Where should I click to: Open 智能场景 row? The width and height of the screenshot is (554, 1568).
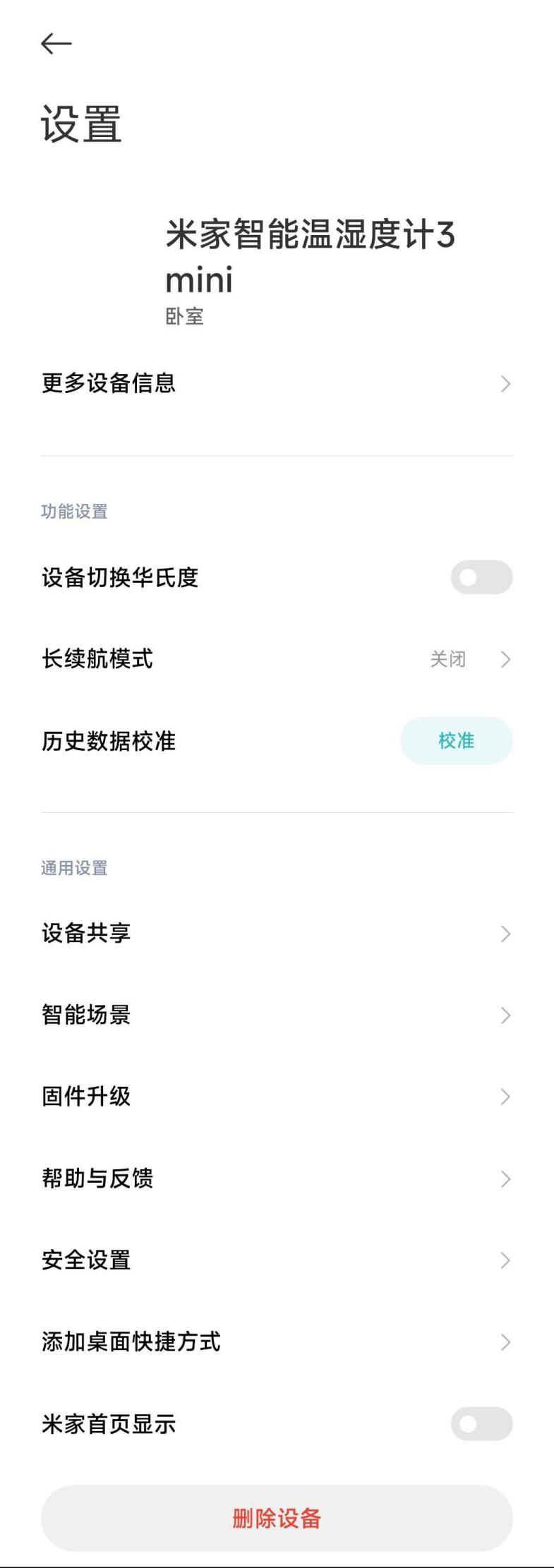(x=277, y=1015)
